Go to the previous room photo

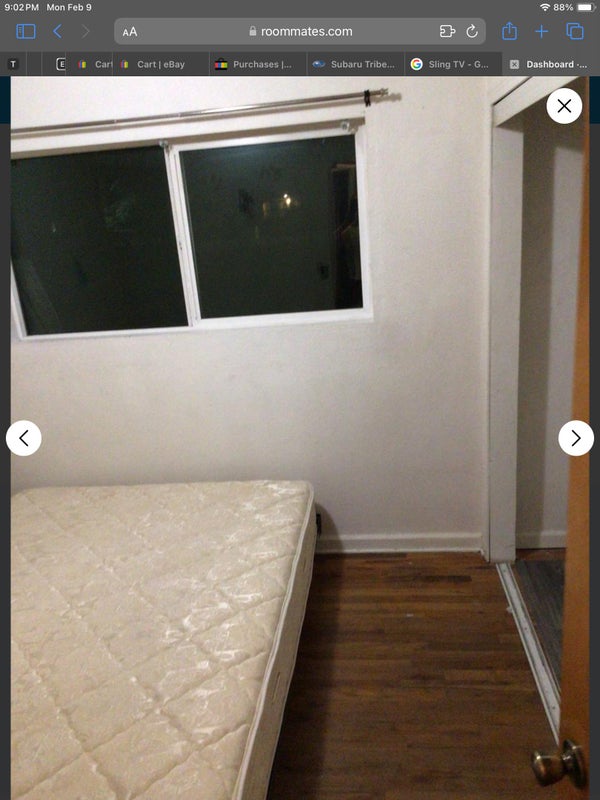pos(24,437)
